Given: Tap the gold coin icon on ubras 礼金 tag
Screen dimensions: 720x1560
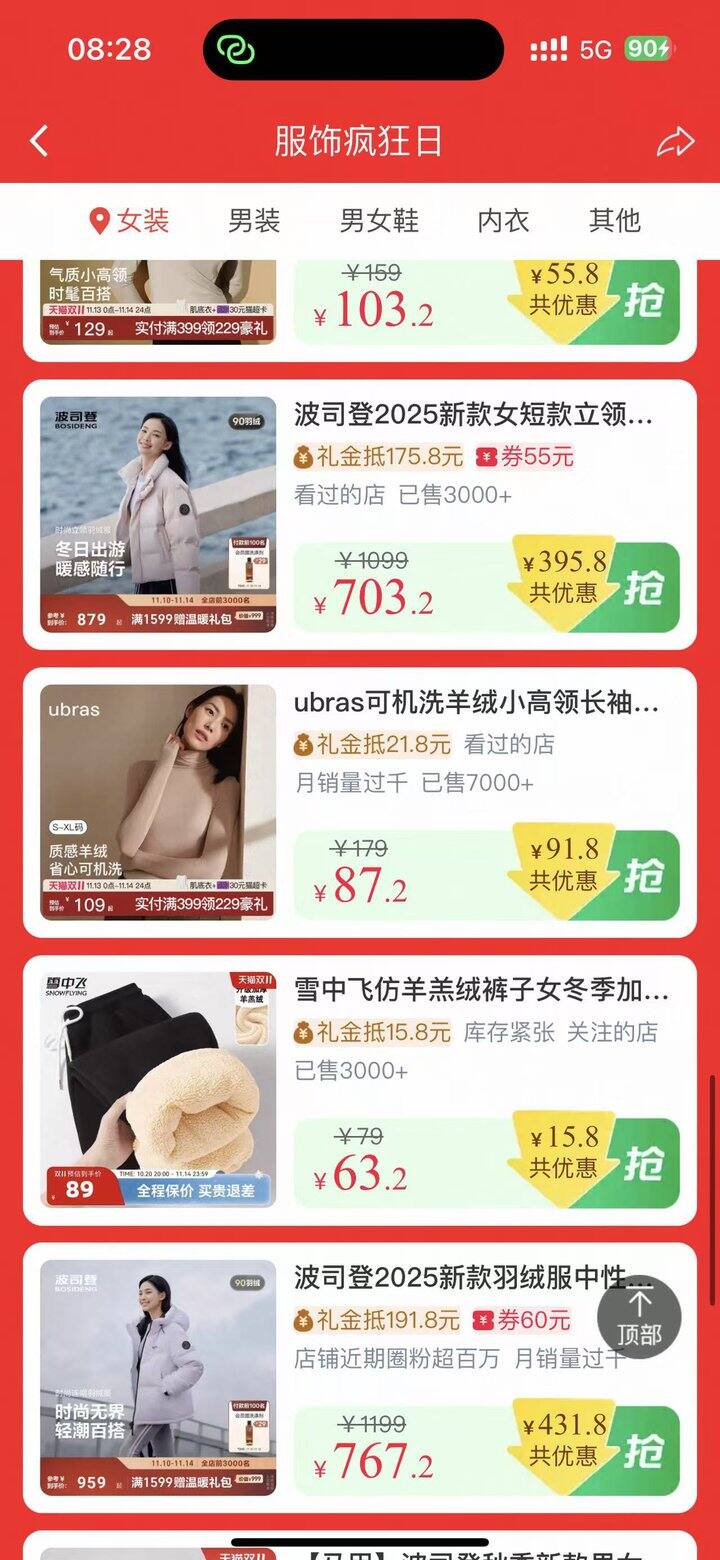Looking at the screenshot, I should pos(302,743).
